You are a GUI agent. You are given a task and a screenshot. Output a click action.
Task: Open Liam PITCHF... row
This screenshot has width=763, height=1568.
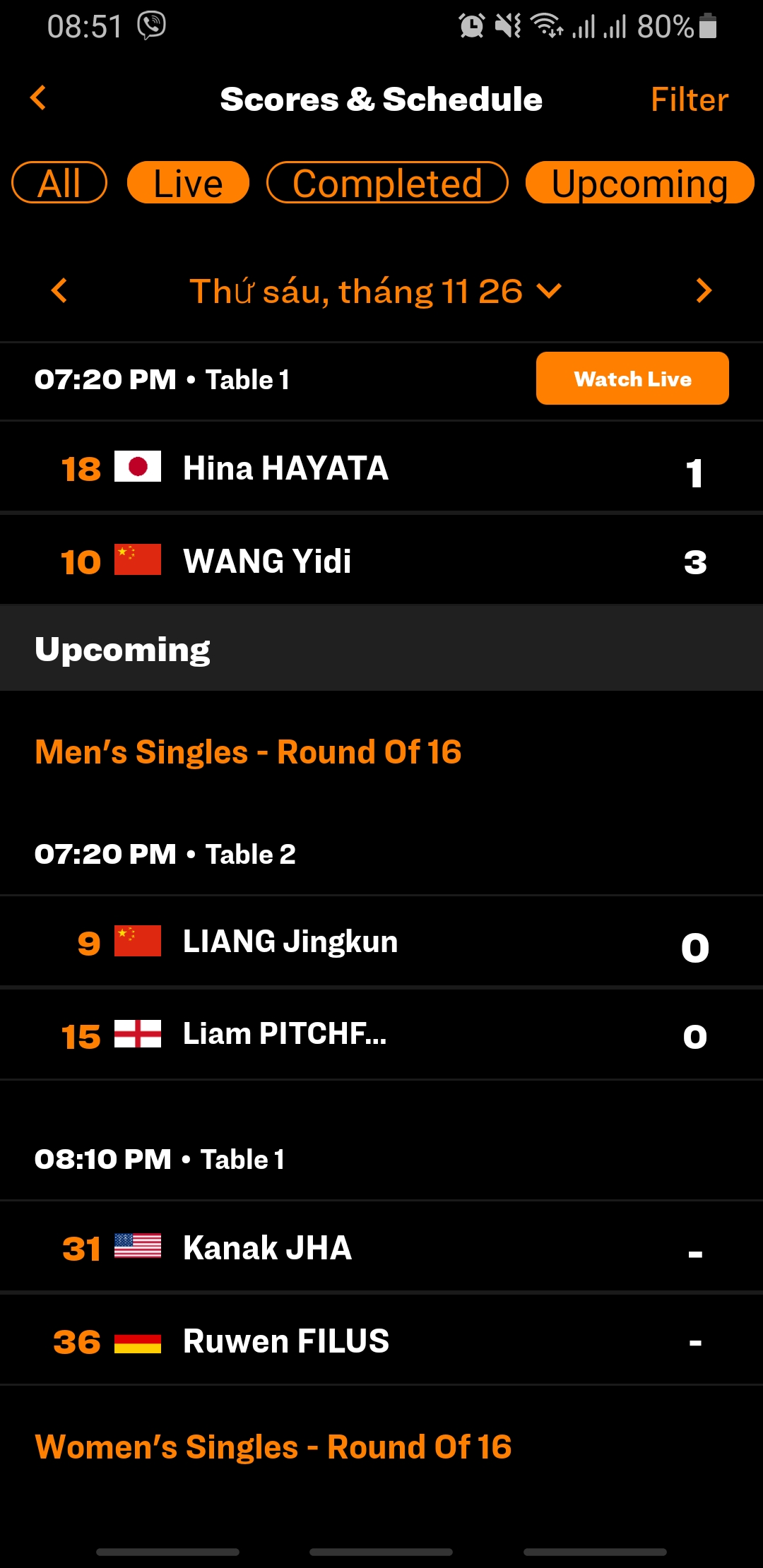[381, 1035]
